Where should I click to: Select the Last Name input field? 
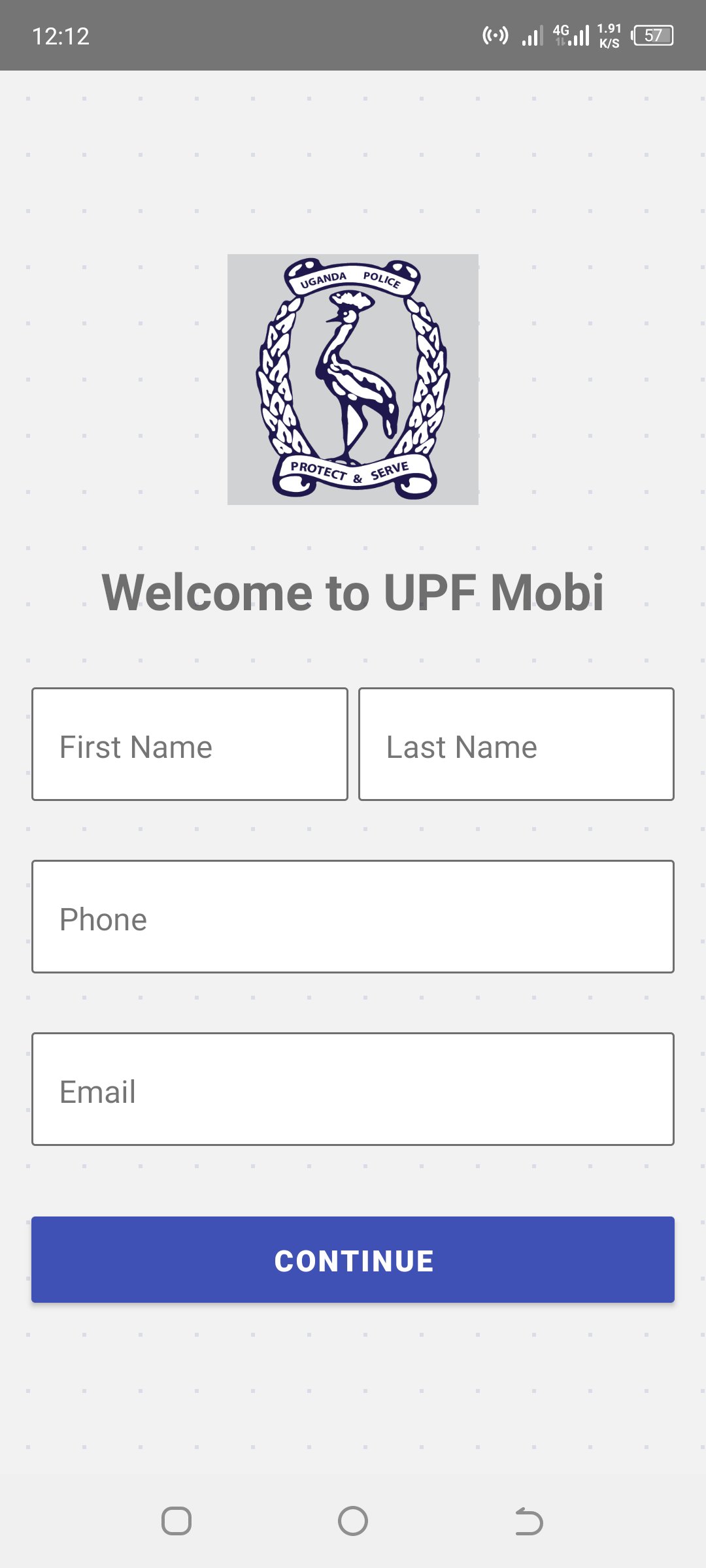(x=516, y=743)
